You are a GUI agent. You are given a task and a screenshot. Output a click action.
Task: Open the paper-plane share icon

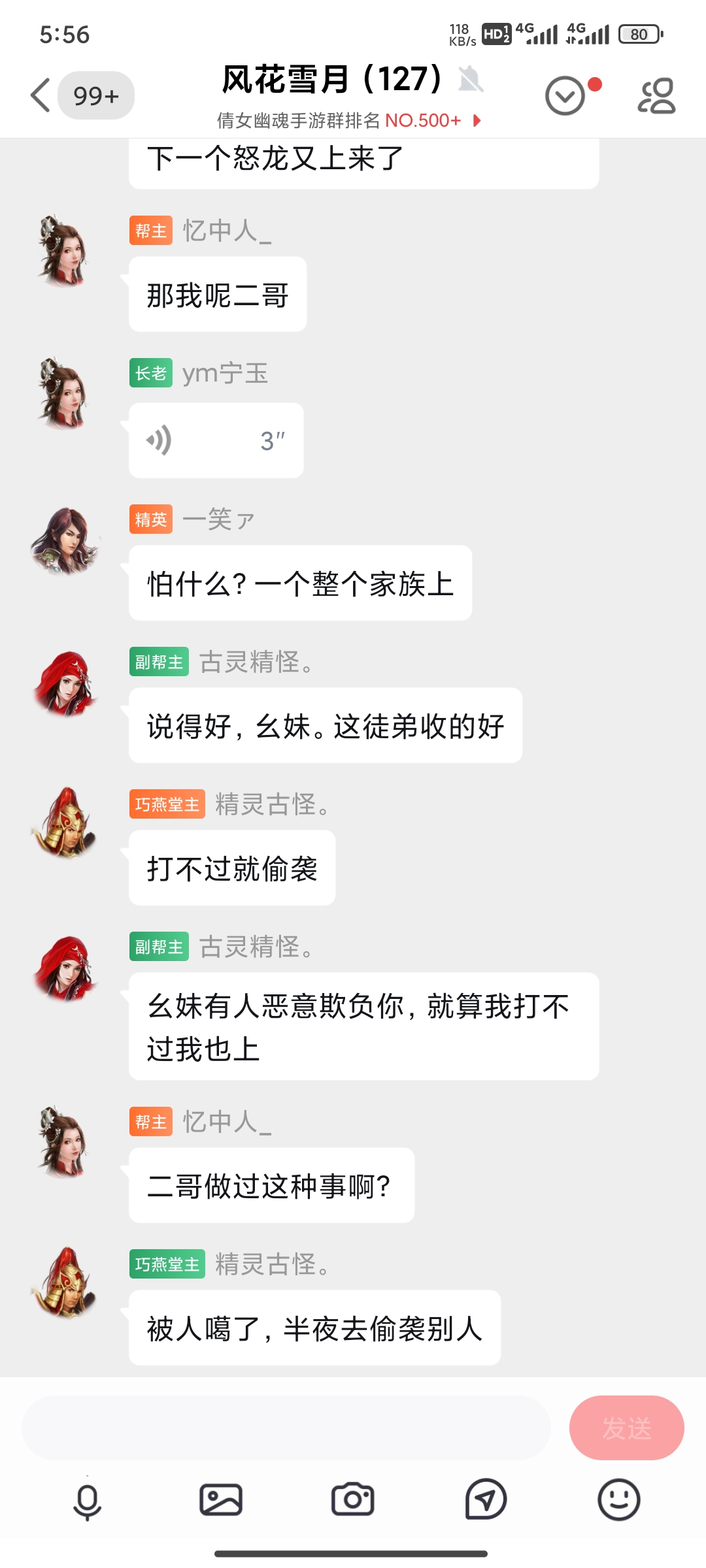[x=486, y=1500]
